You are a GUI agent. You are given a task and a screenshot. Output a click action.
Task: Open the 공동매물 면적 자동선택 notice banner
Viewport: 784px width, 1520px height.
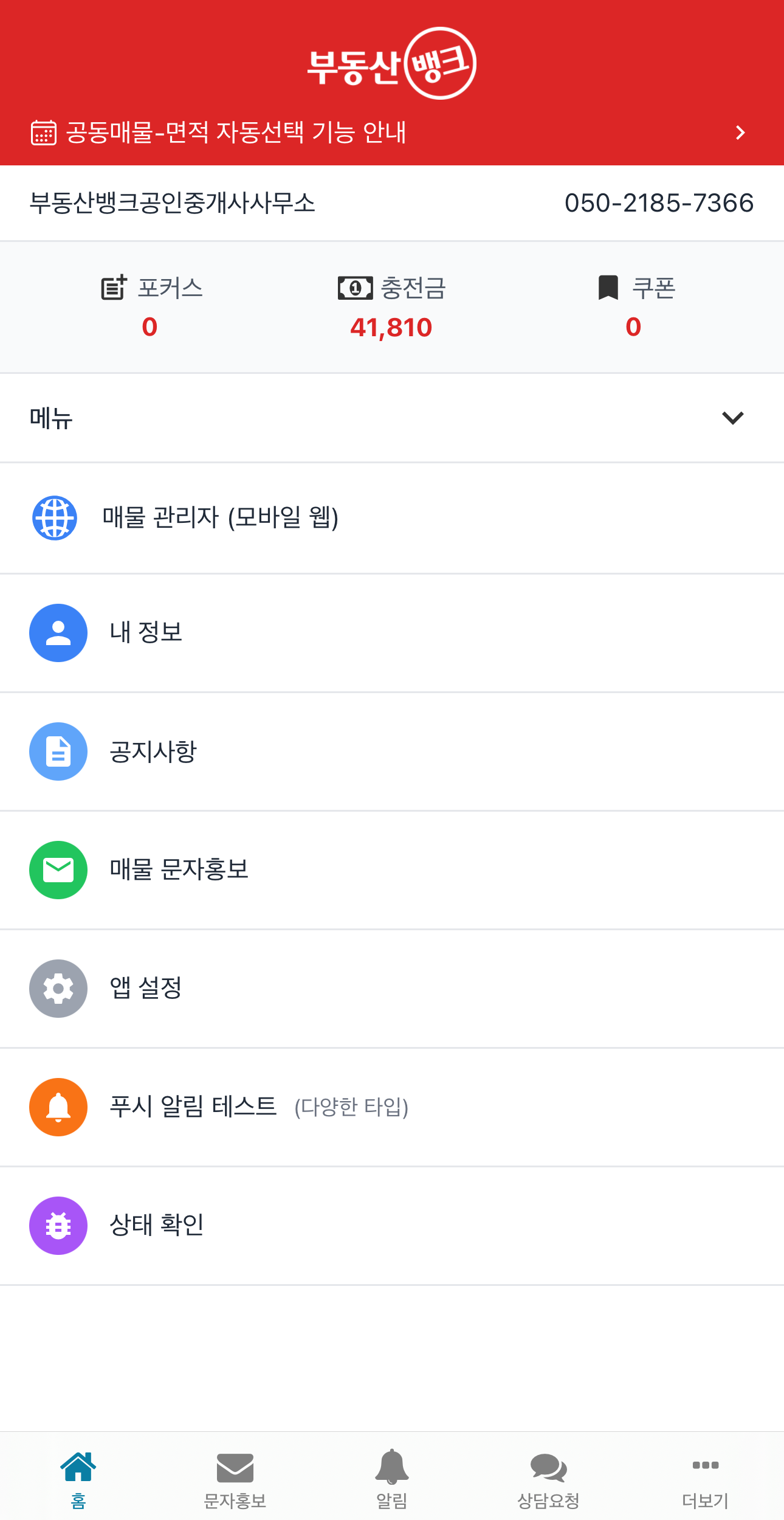[389, 133]
